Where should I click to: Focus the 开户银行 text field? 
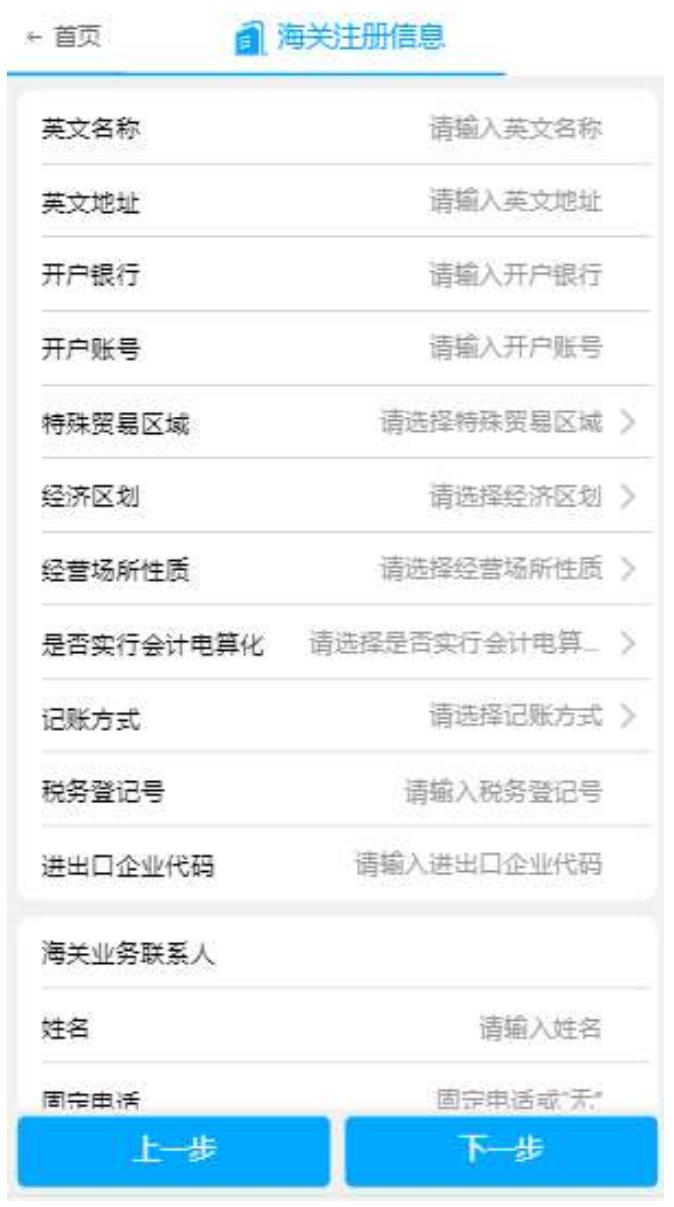point(337,274)
